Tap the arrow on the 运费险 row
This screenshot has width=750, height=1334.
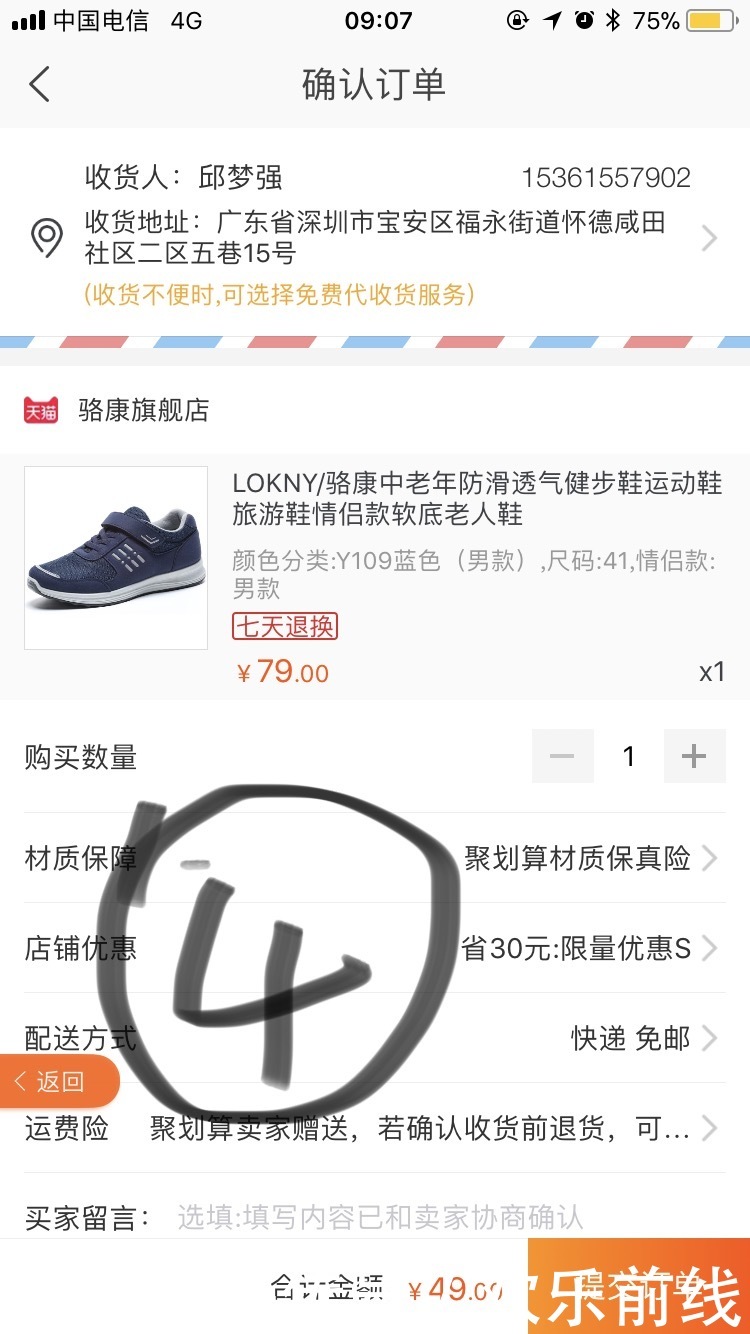pos(712,1128)
